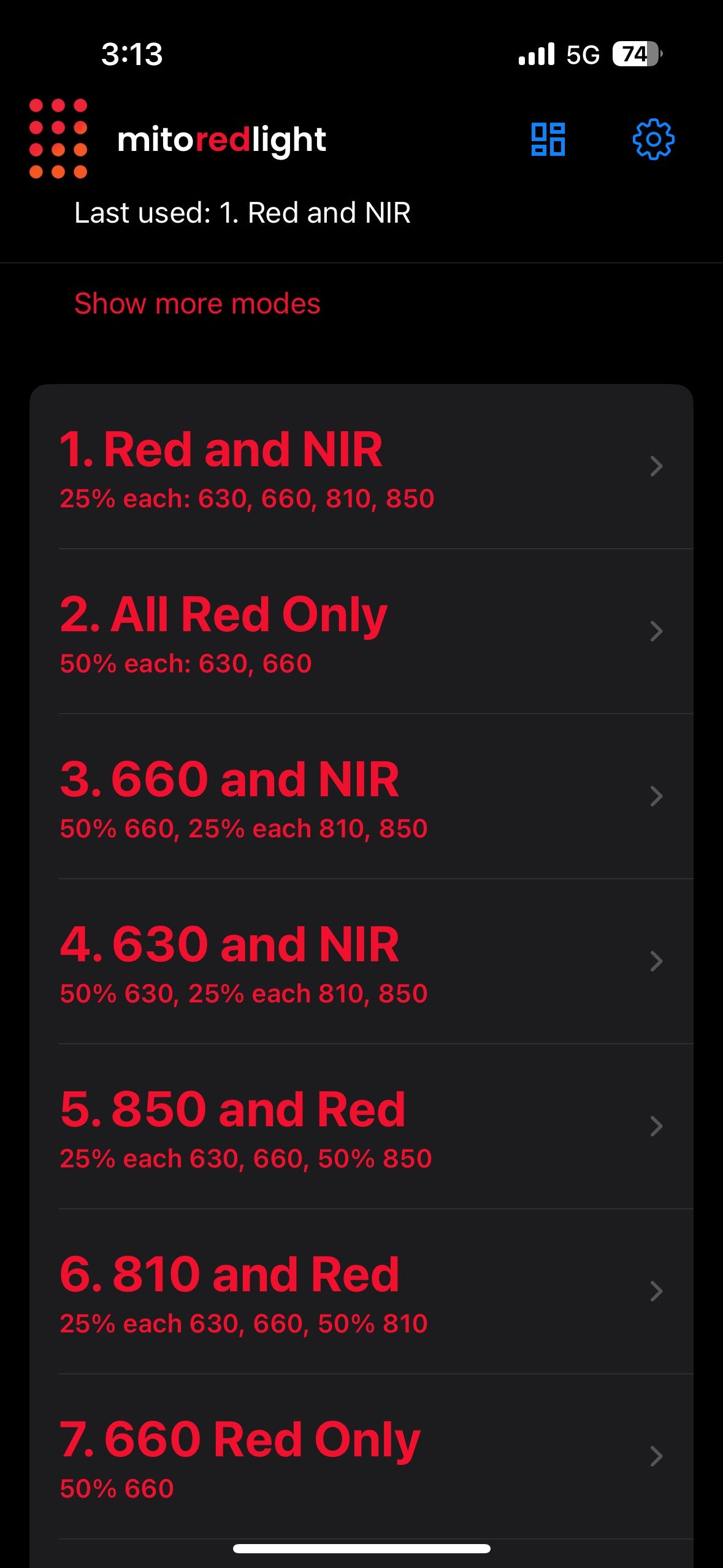Screen dimensions: 723x1568
Task: Click the Last used Red and NIR label
Action: (243, 212)
